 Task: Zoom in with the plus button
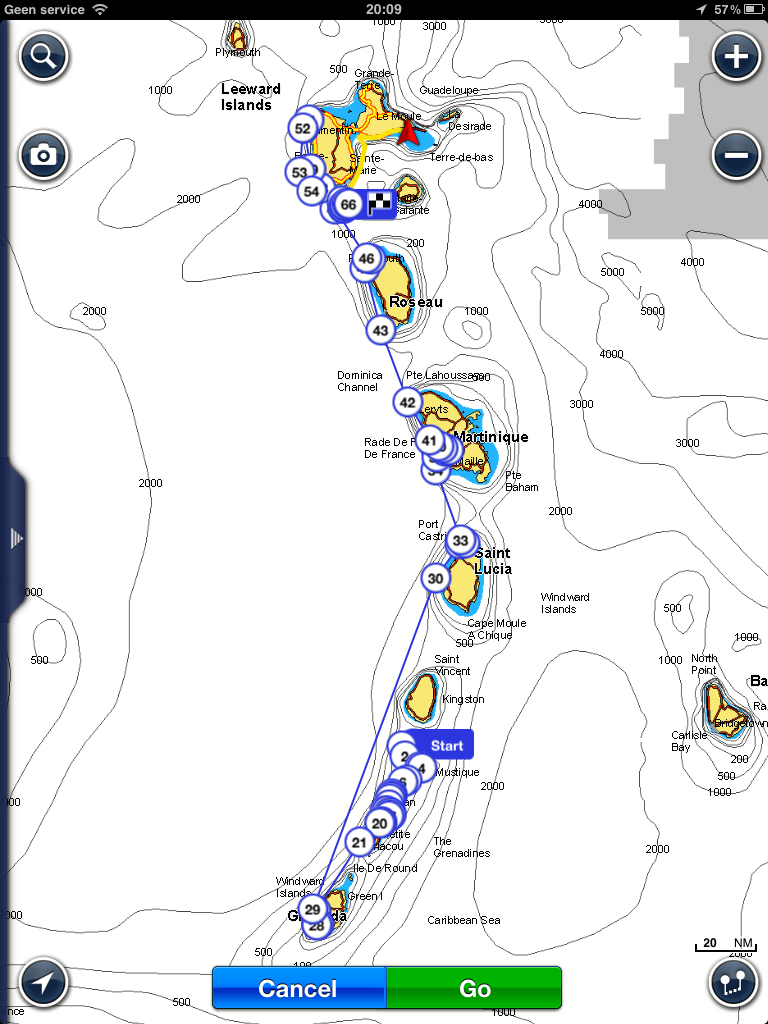click(x=736, y=56)
